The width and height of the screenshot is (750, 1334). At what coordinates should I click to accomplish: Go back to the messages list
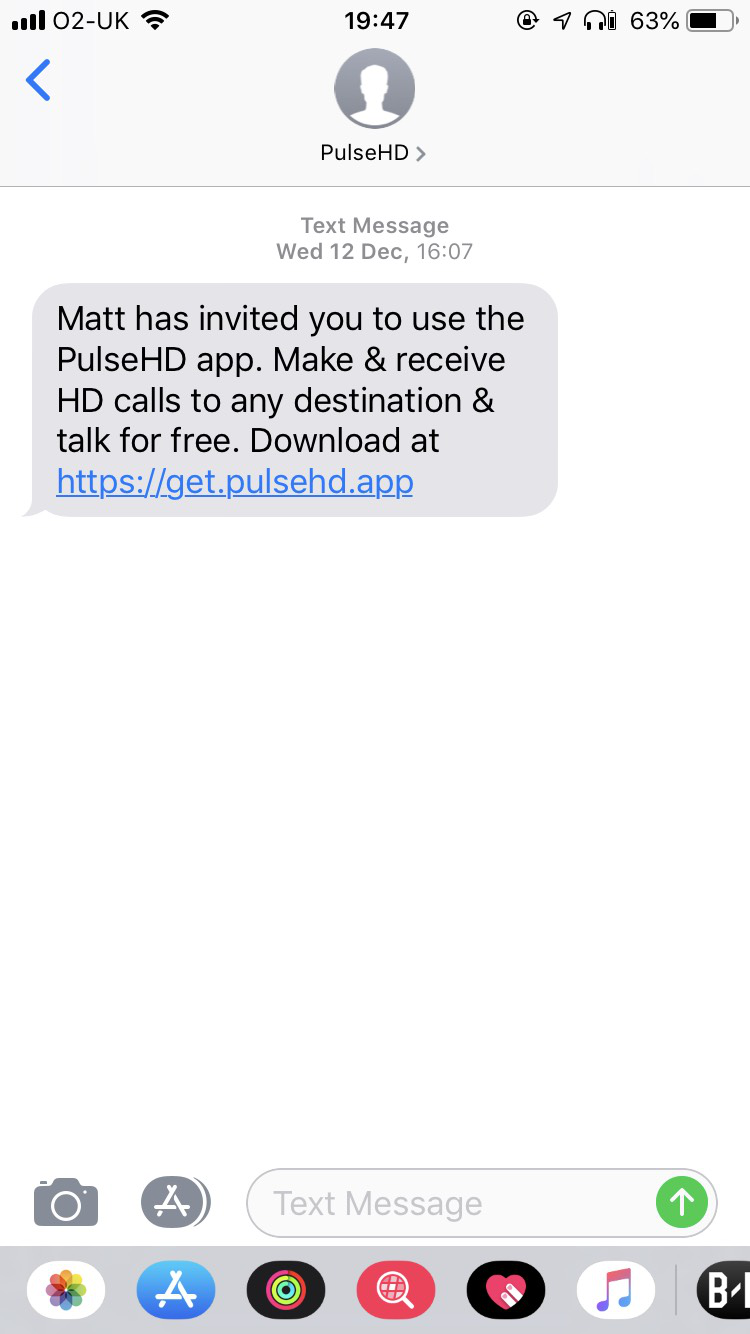click(x=39, y=81)
